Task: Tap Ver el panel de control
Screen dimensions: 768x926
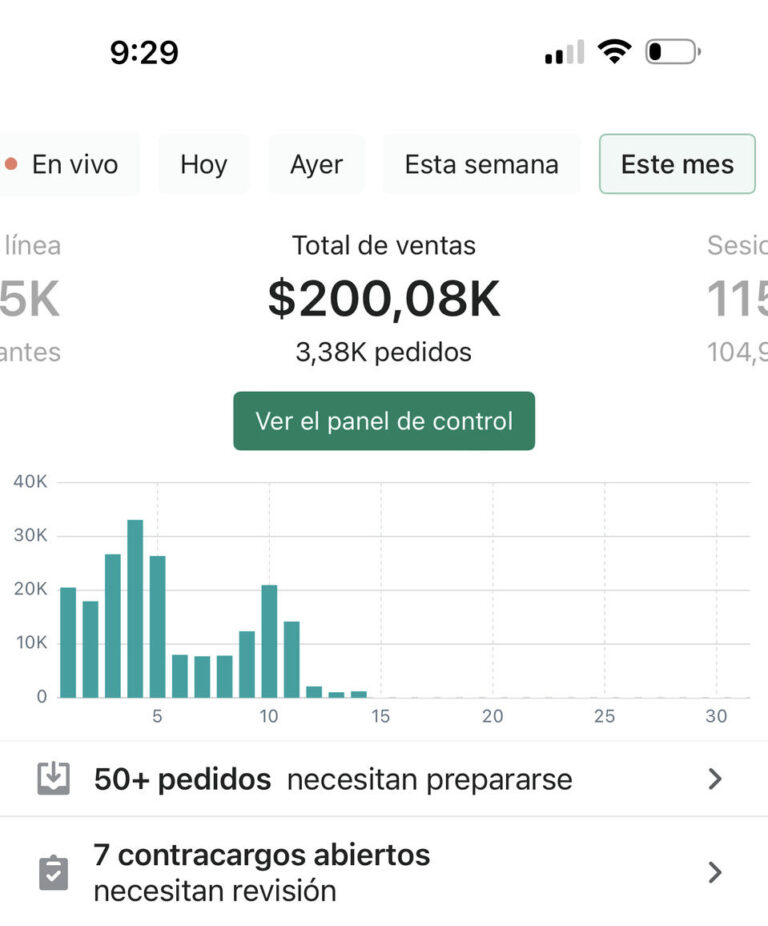Action: pos(384,421)
